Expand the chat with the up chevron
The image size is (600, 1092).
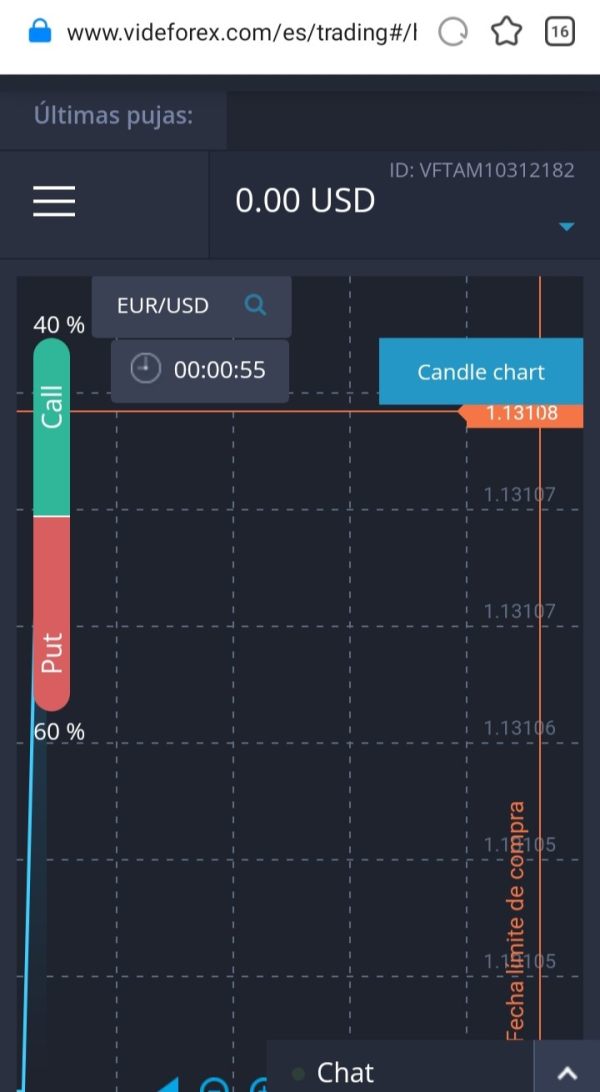point(567,1071)
